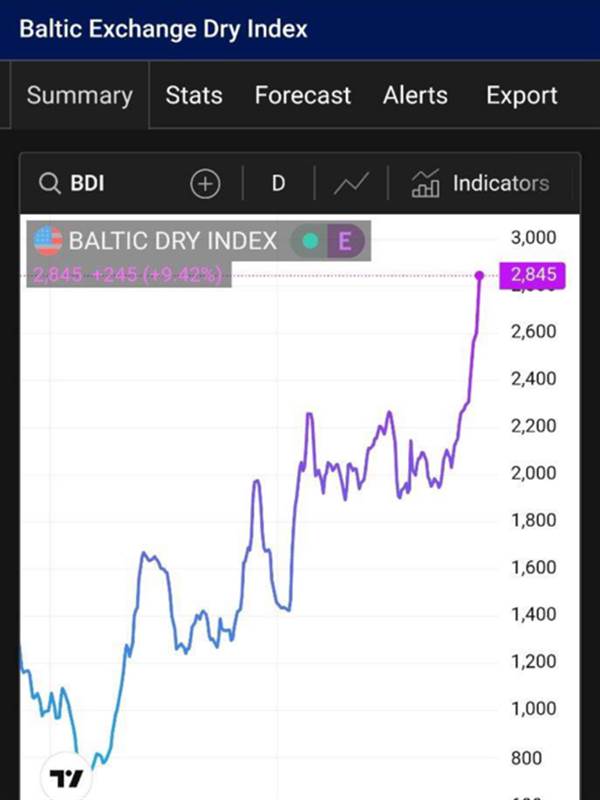
Task: Tap the E badge beside Baltic Dry Index
Action: [345, 241]
